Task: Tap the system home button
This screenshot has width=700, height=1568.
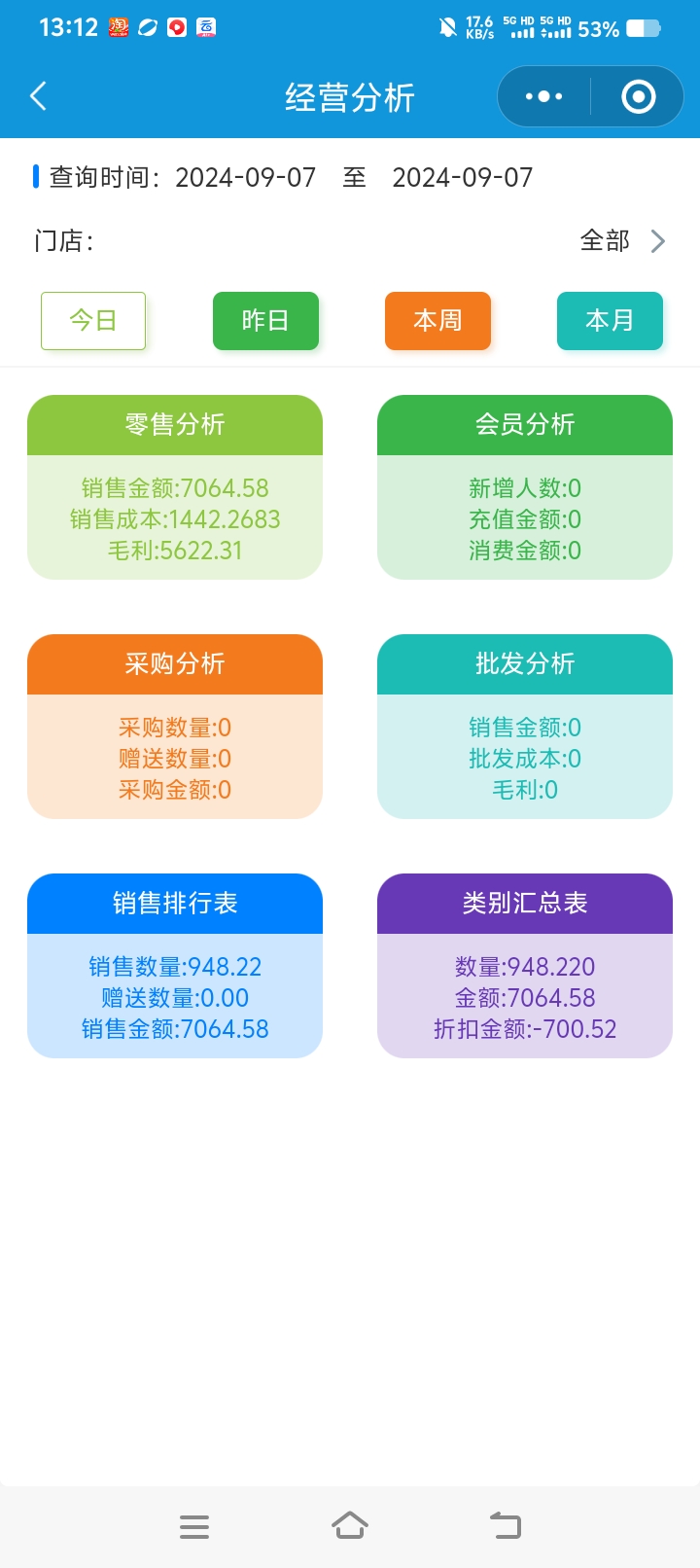Action: (x=350, y=1525)
